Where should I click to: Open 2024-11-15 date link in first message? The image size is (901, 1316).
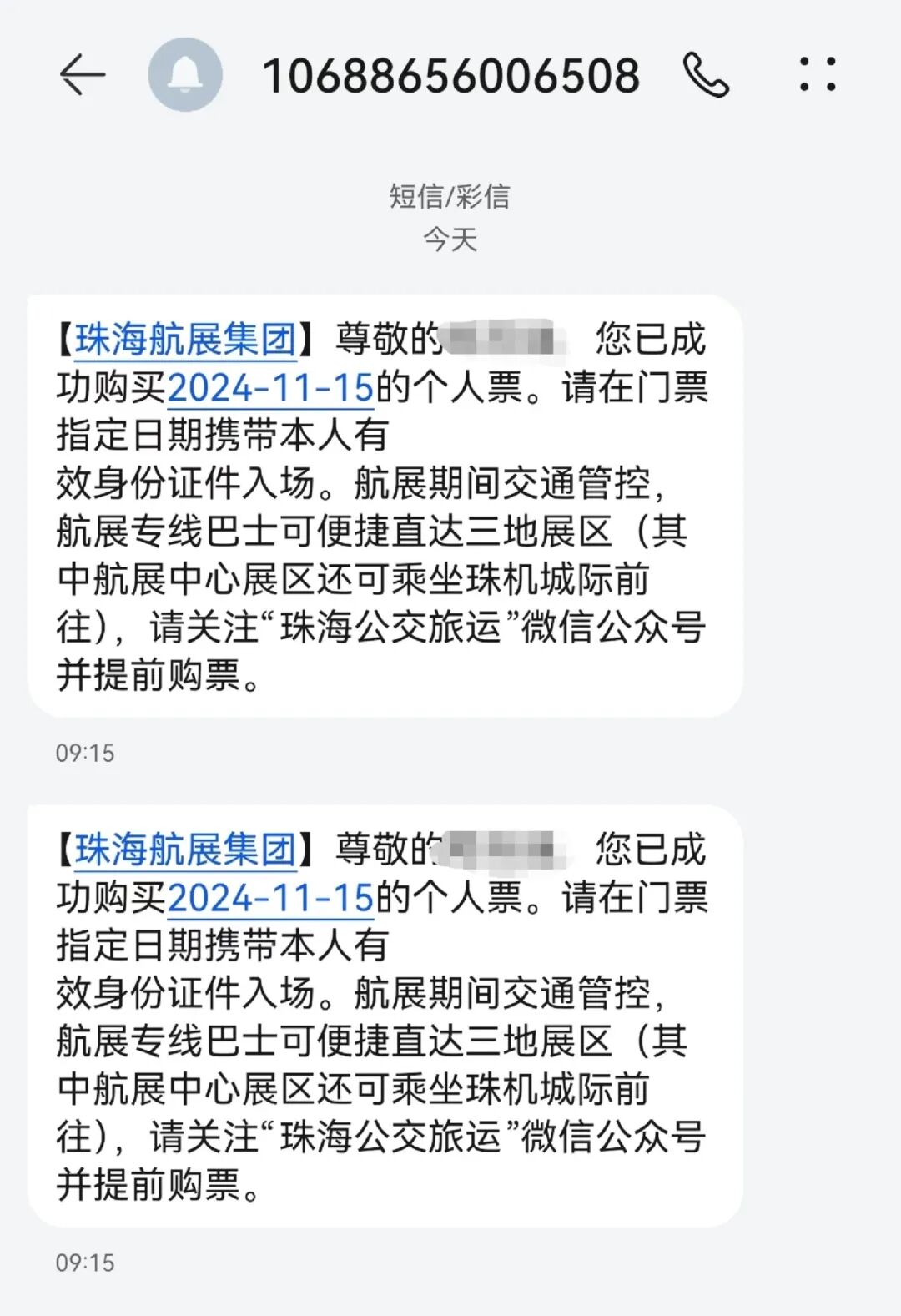pos(270,388)
